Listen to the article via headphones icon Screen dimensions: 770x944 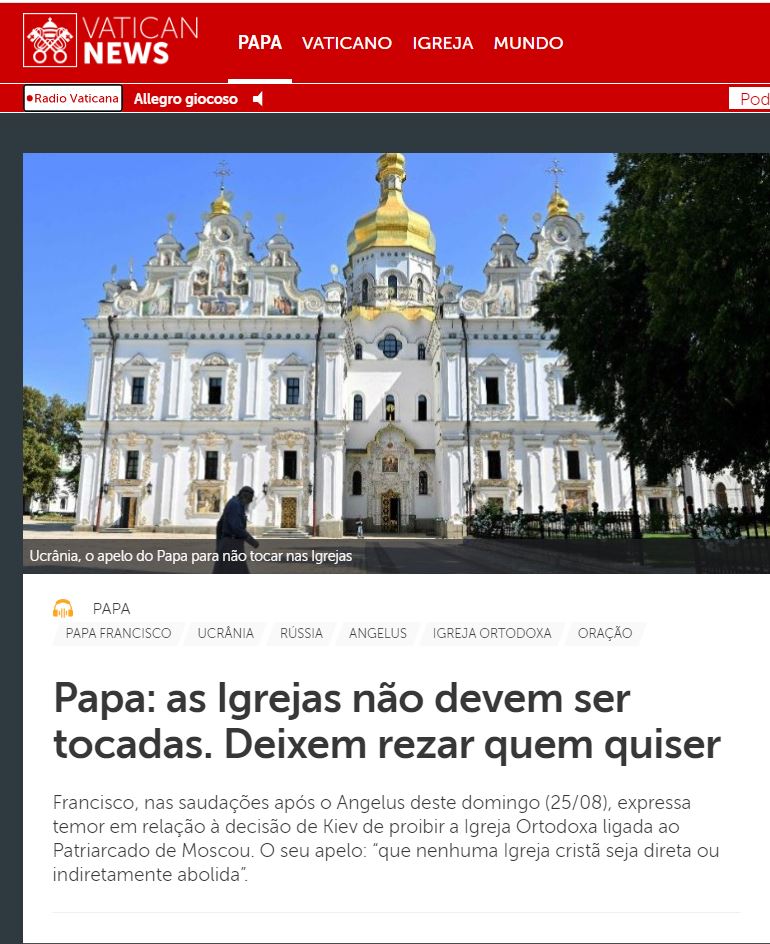click(x=63, y=608)
